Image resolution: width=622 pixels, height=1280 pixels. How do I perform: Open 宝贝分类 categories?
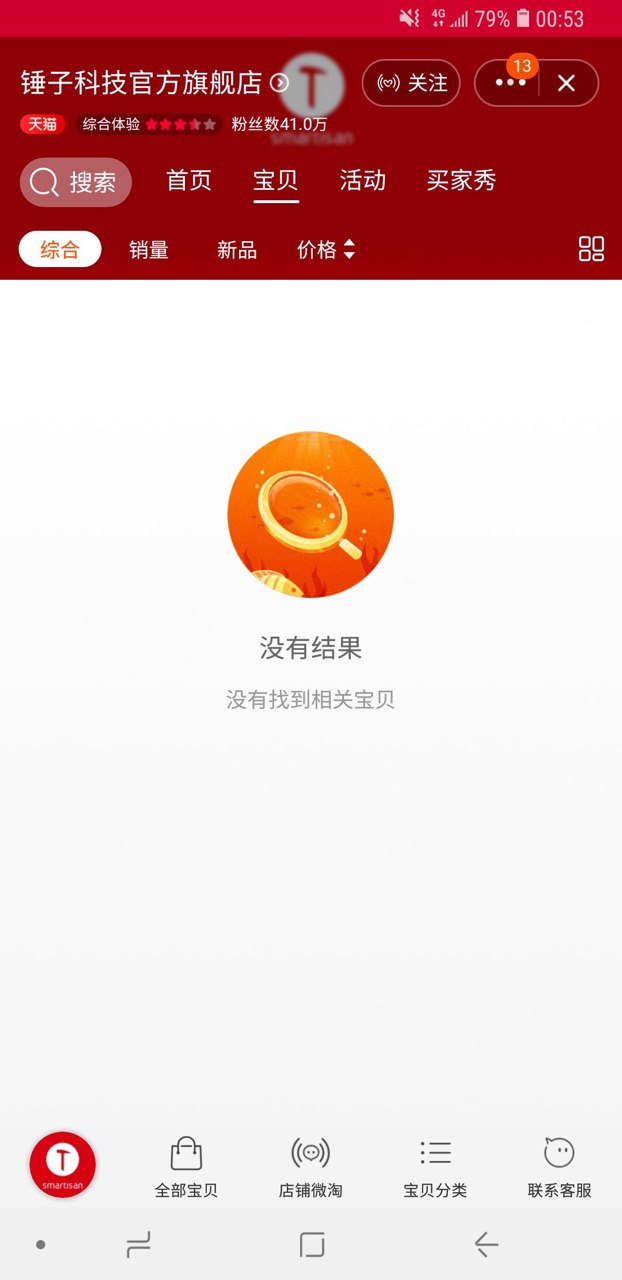tap(435, 1166)
